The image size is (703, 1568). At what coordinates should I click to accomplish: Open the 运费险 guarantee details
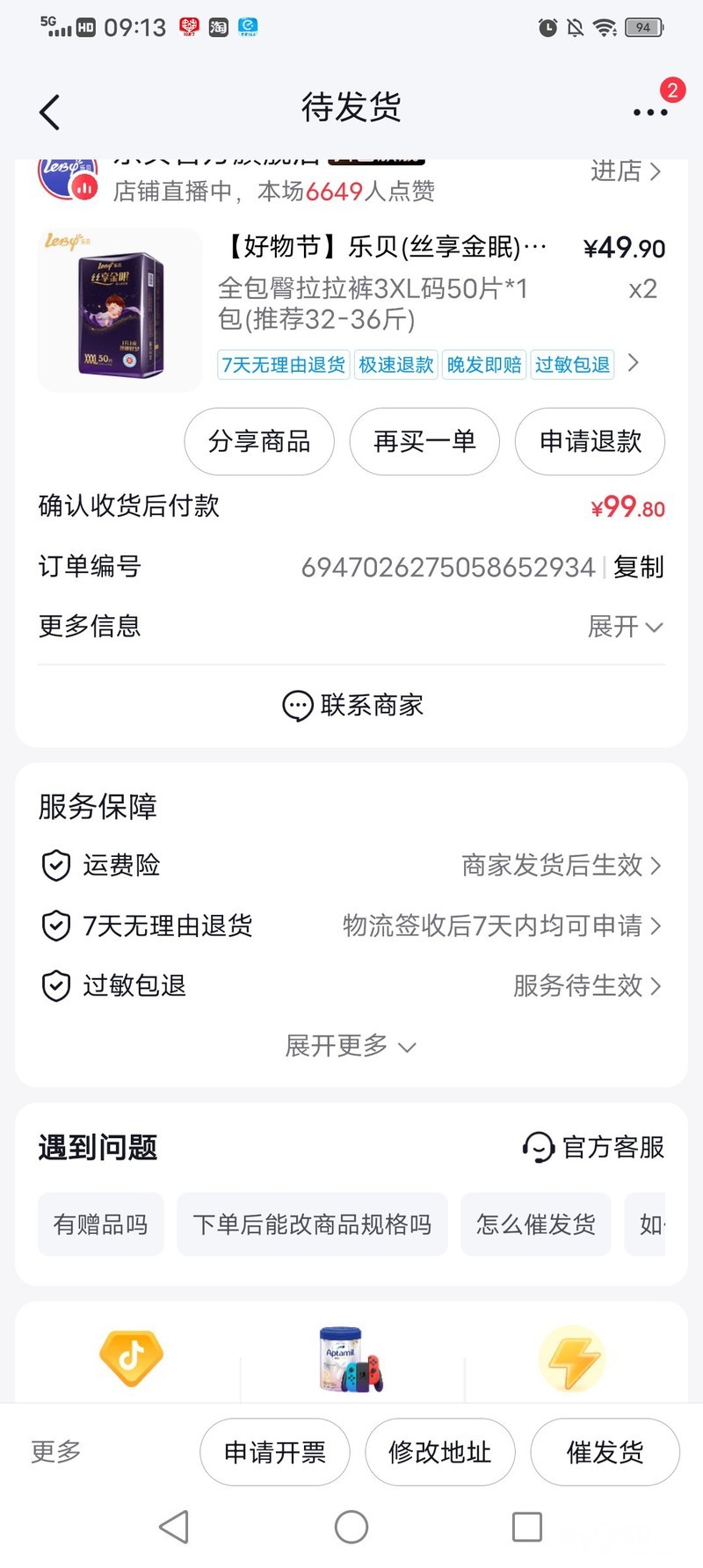click(351, 866)
